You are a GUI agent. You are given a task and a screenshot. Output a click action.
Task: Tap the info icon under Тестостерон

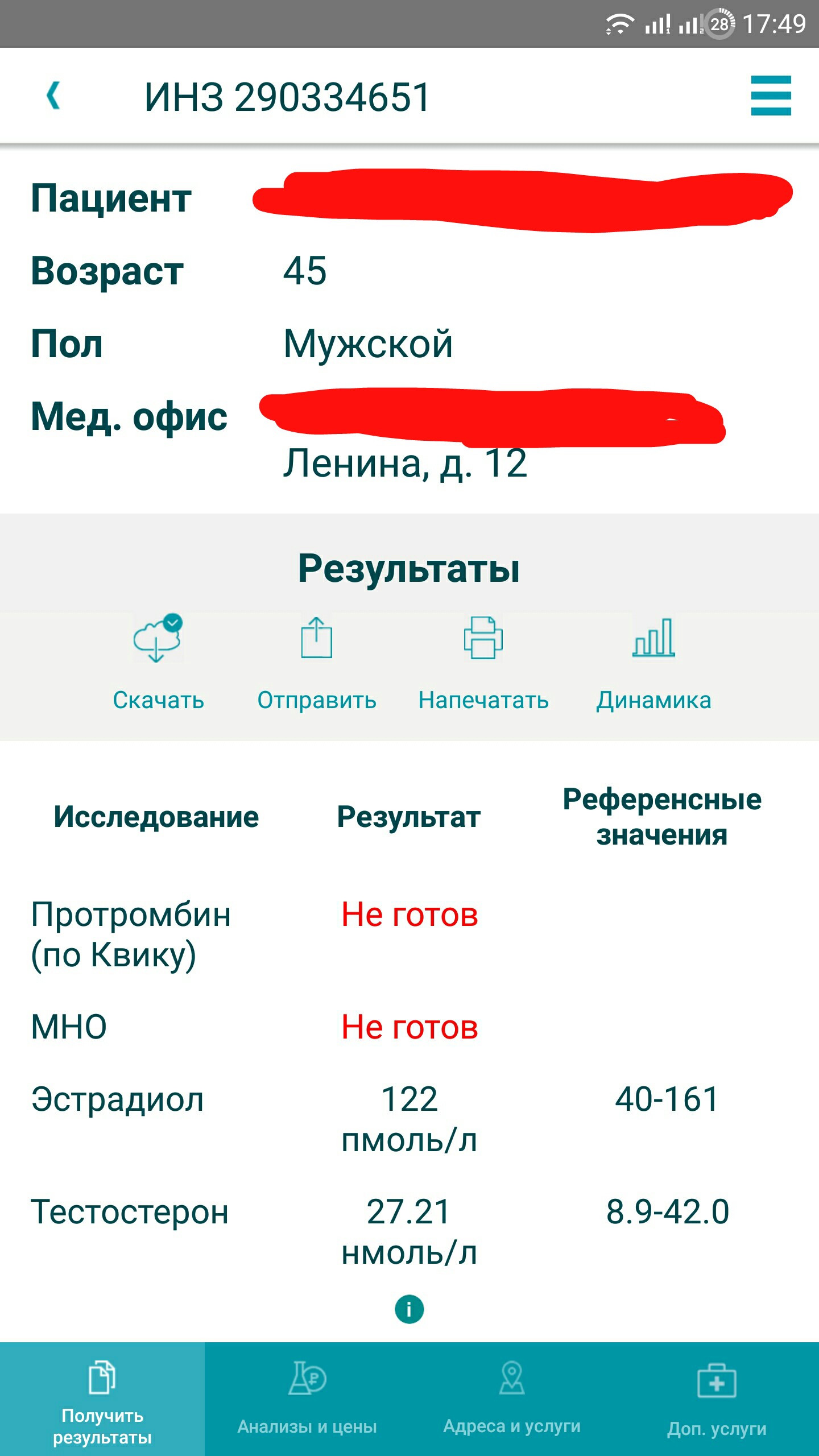click(x=409, y=1309)
